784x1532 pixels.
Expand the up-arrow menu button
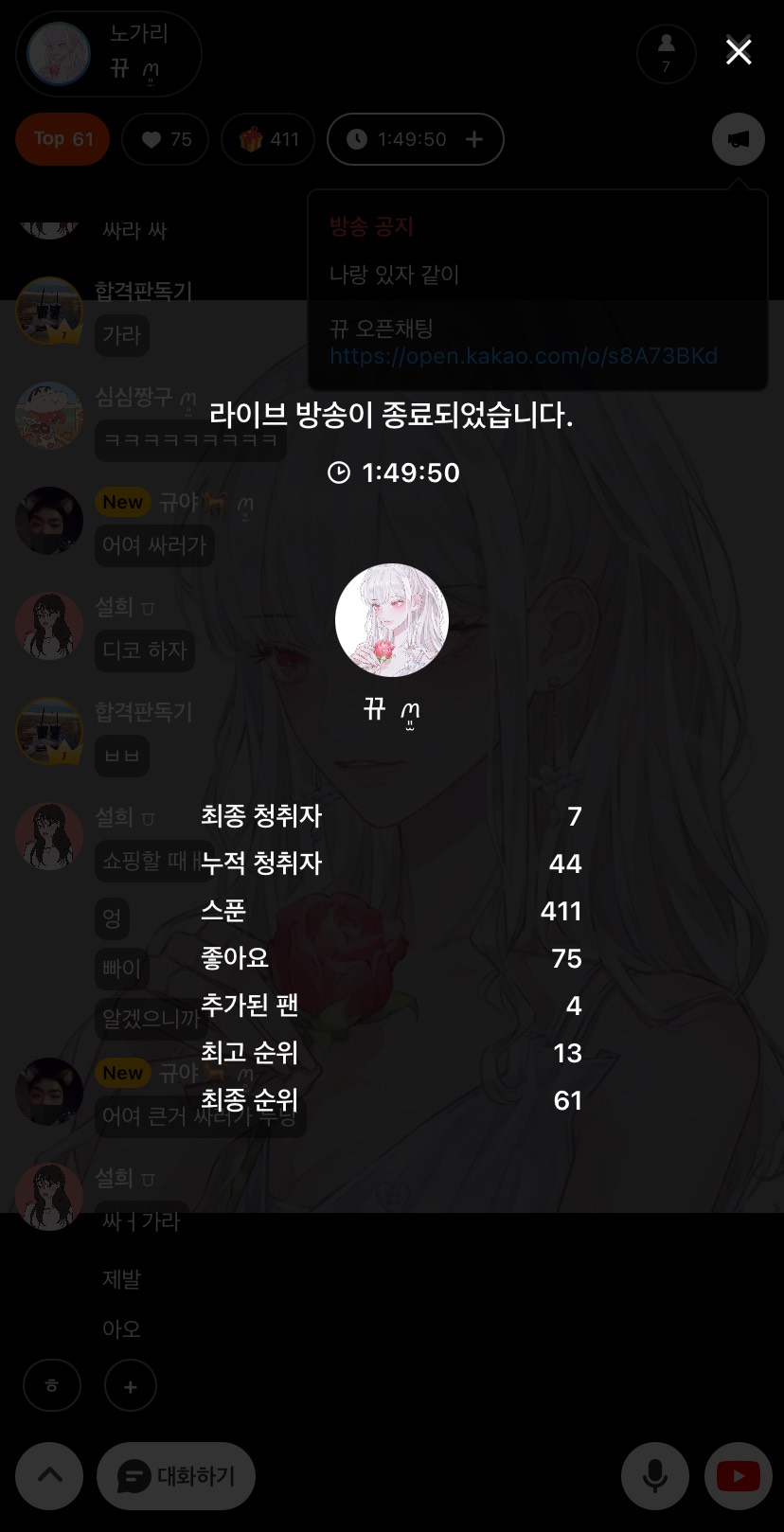49,1475
